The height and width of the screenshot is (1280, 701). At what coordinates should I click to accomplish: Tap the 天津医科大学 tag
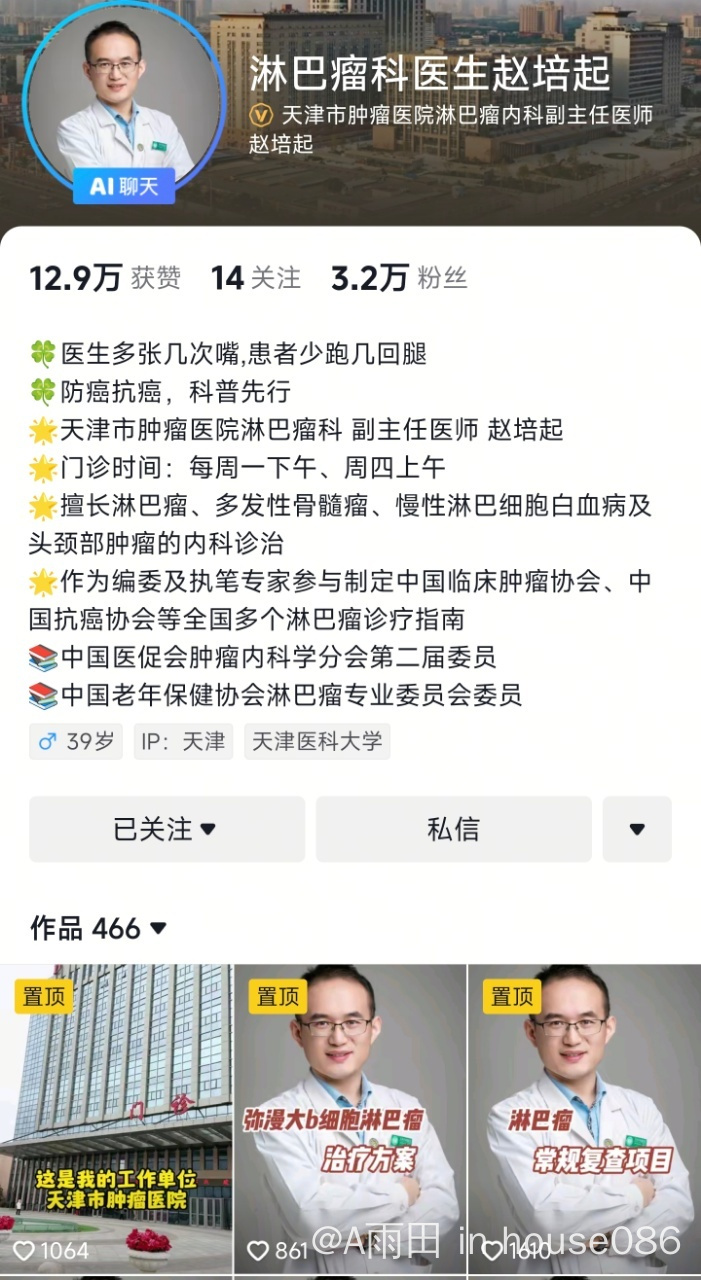tap(317, 742)
